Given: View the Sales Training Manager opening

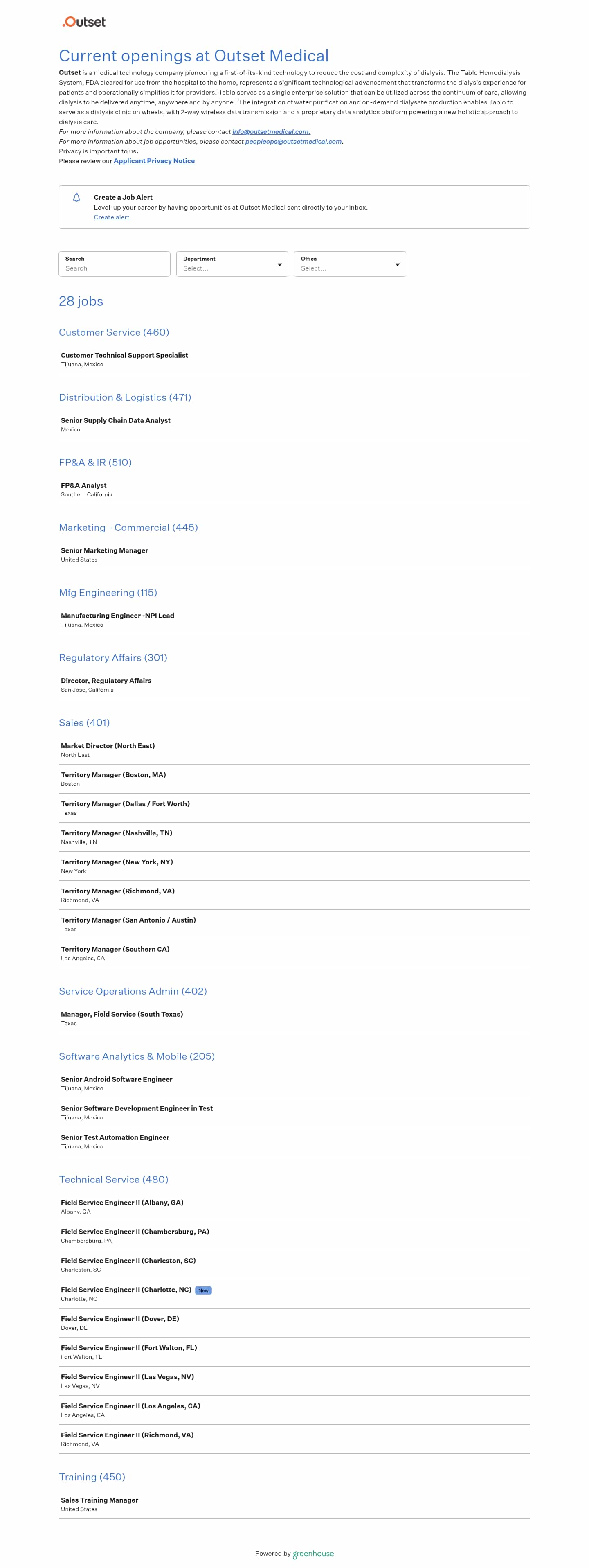Looking at the screenshot, I should [x=99, y=1500].
